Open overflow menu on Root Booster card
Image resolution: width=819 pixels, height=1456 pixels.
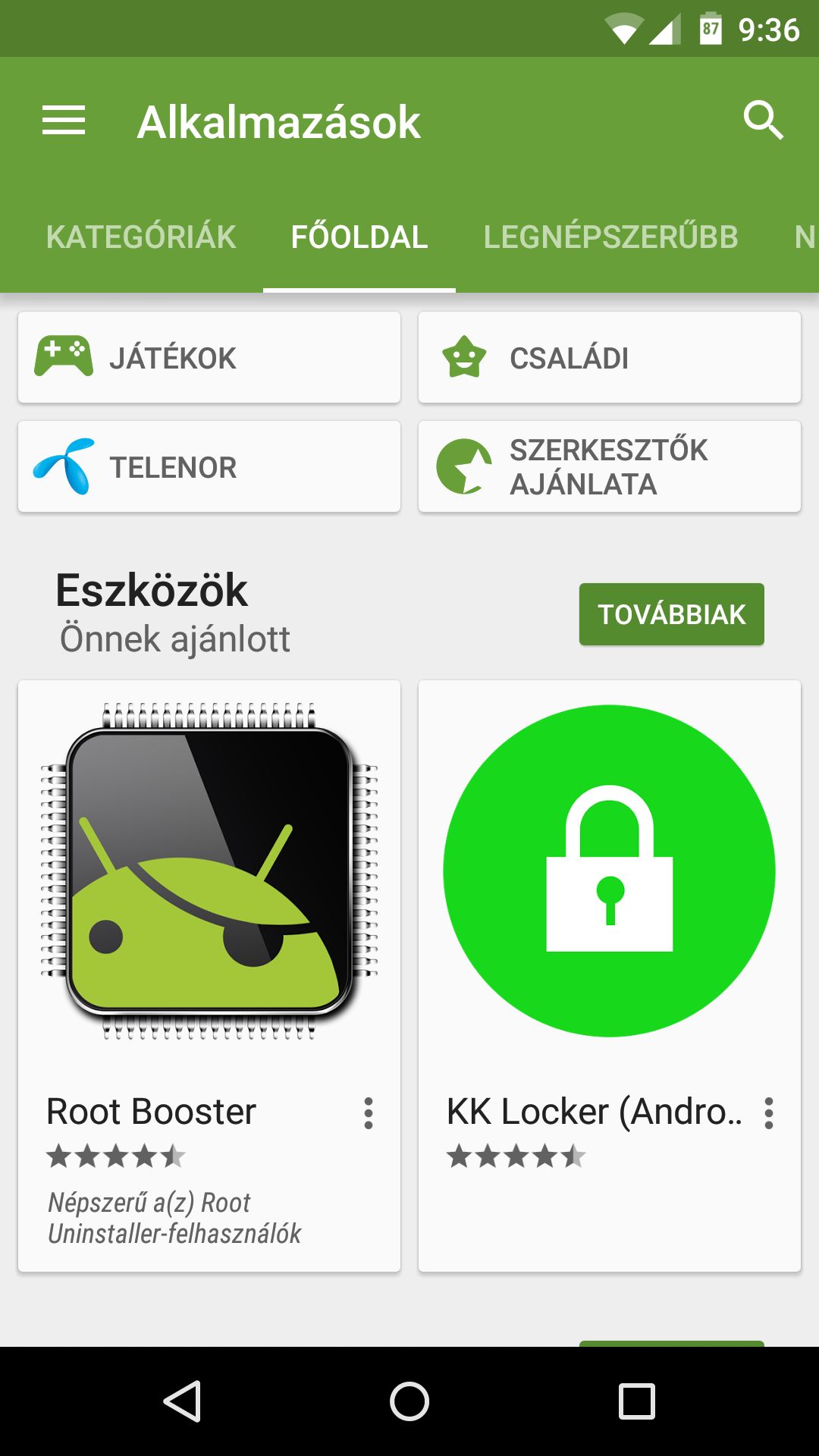[x=369, y=1113]
